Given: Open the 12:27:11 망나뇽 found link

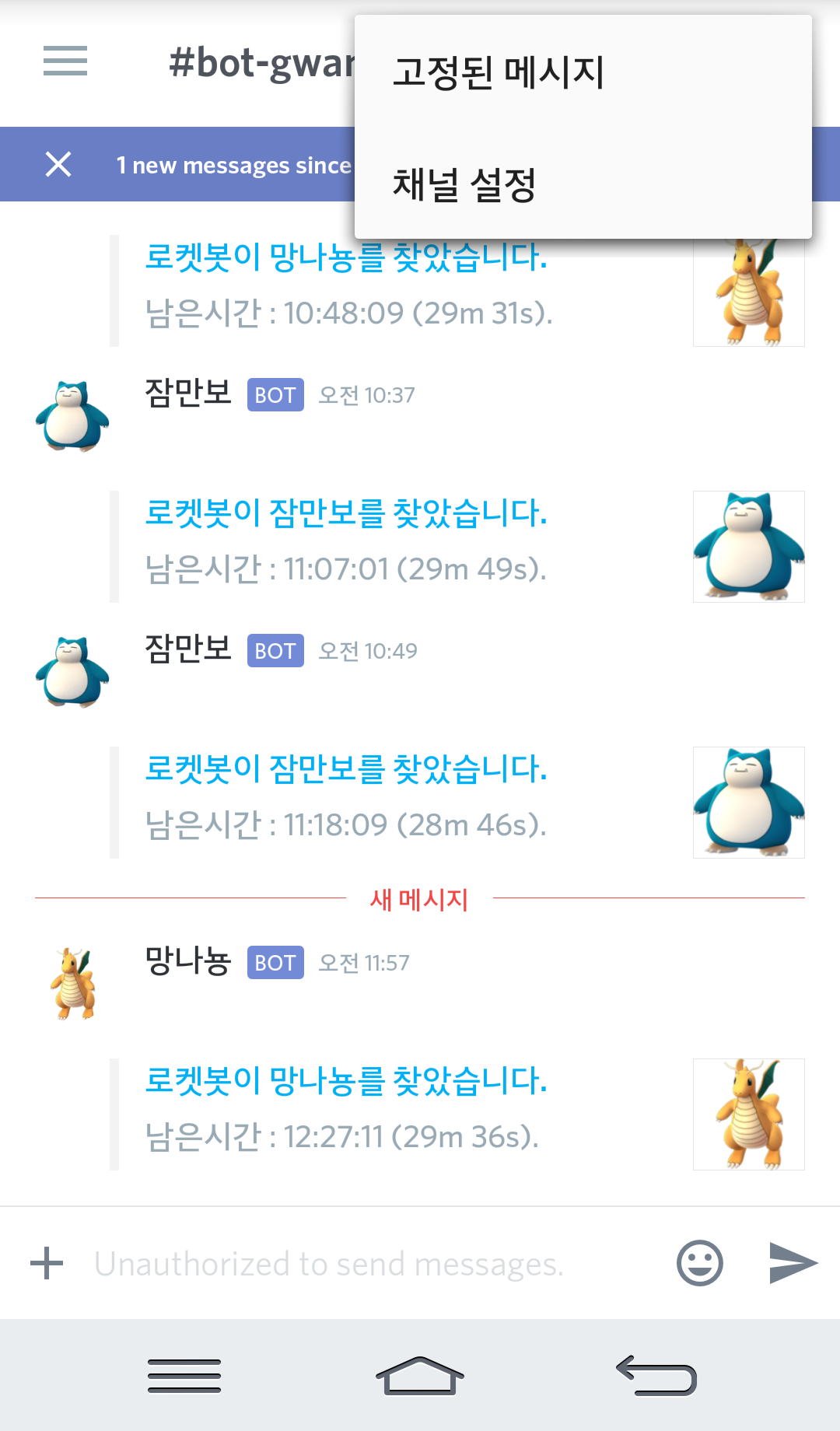Looking at the screenshot, I should (346, 1081).
